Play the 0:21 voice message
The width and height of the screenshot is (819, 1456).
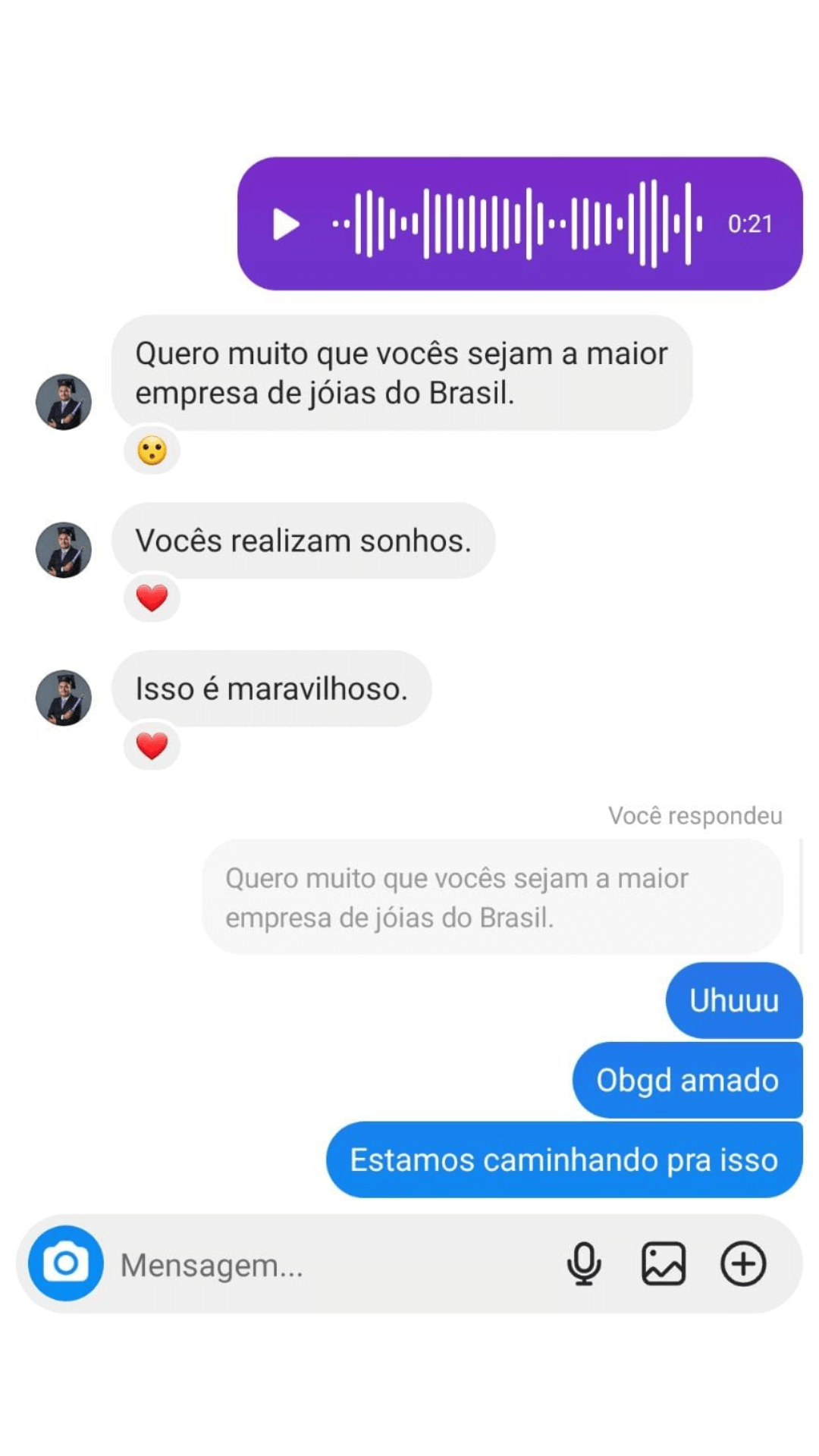click(x=287, y=224)
